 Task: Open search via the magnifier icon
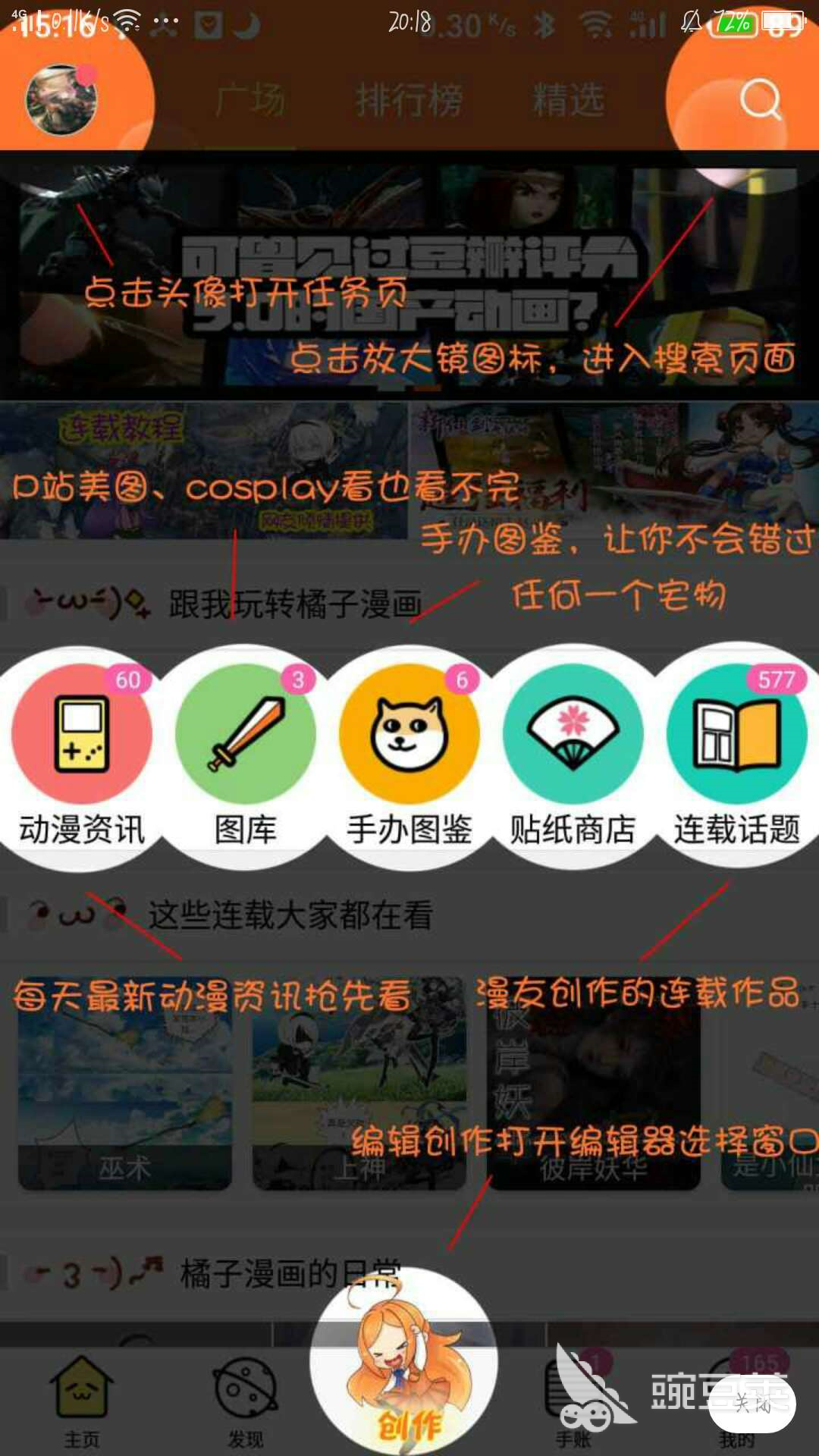point(760,99)
